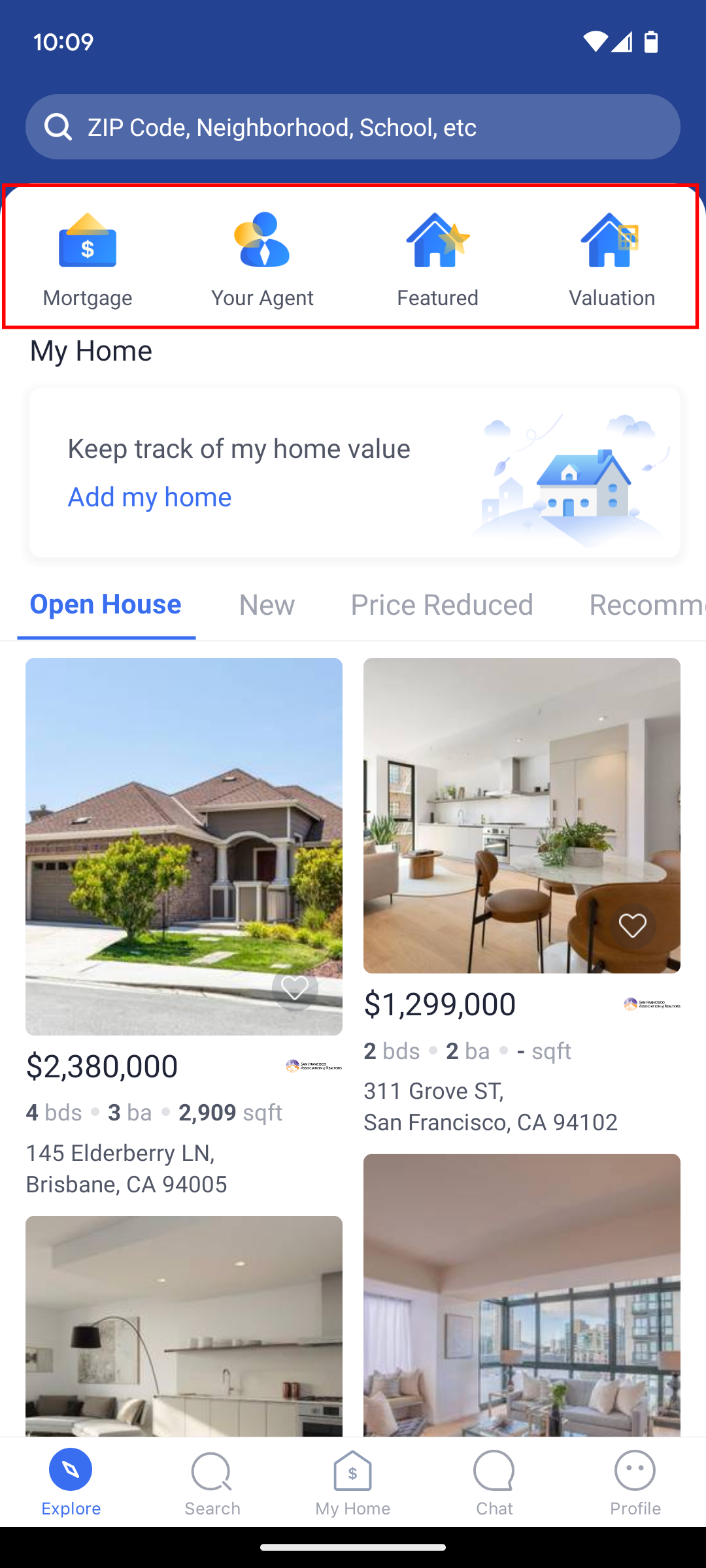The image size is (706, 1568).
Task: Switch to the Chat tab
Action: pyautogui.click(x=494, y=1483)
